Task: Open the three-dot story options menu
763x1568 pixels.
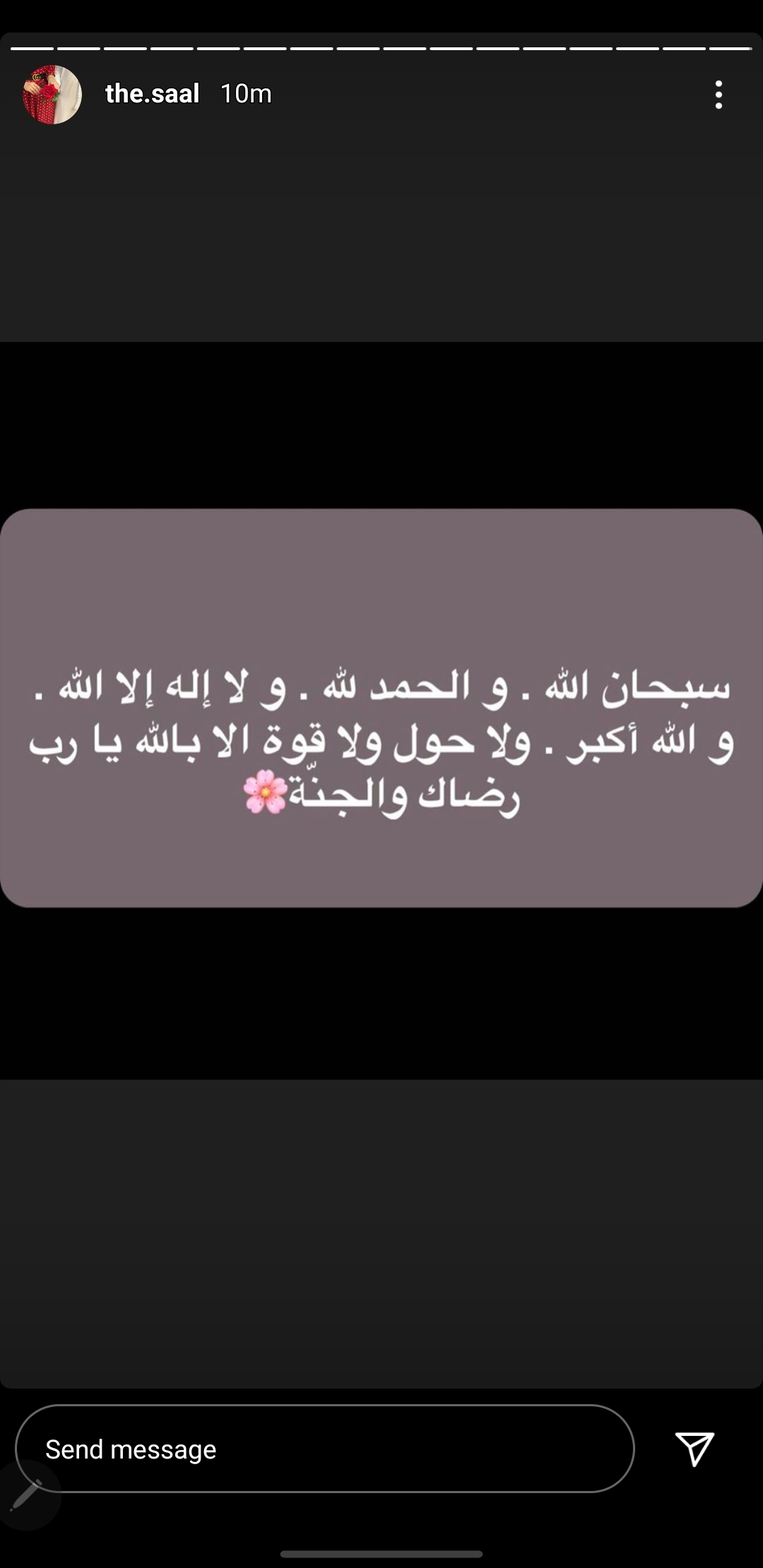Action: 718,95
